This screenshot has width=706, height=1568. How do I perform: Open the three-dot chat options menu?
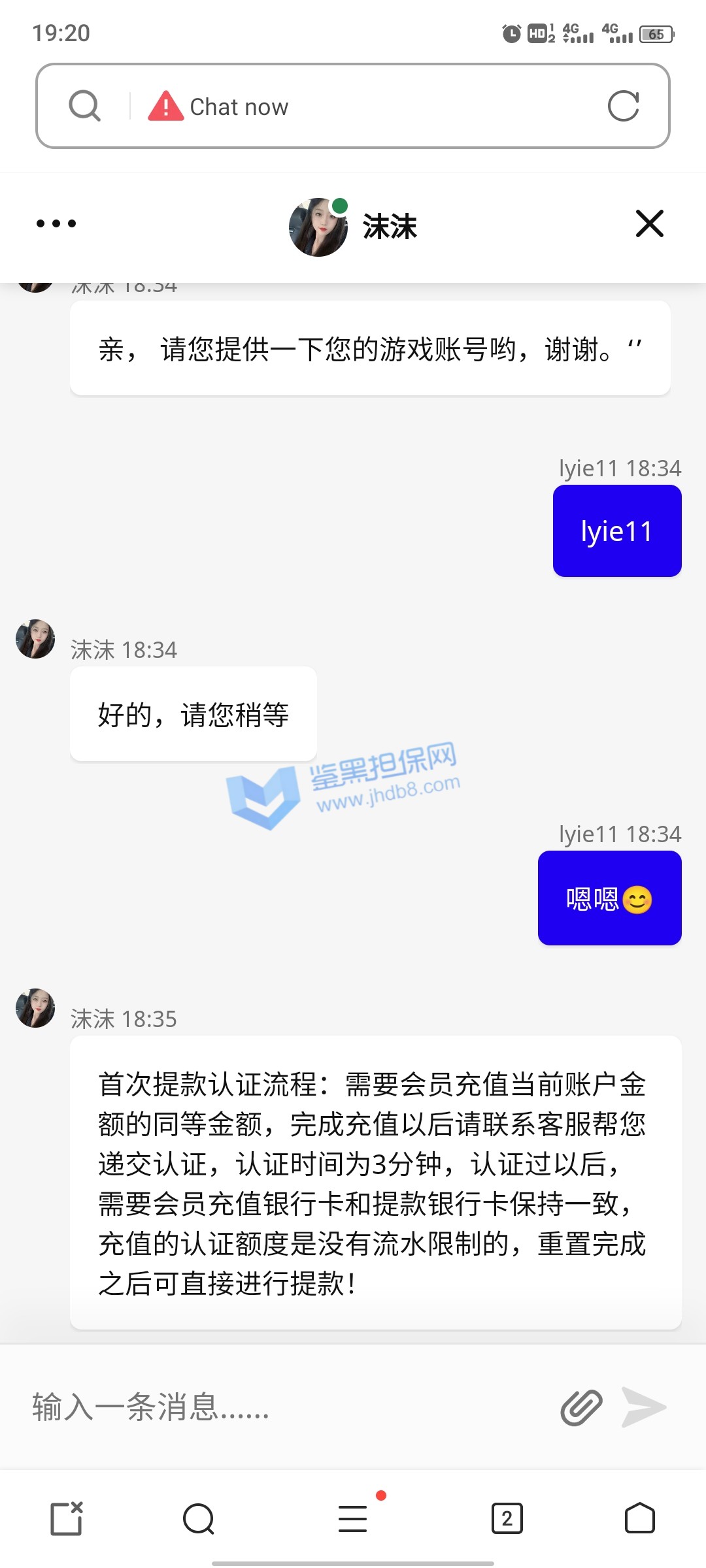[x=56, y=223]
